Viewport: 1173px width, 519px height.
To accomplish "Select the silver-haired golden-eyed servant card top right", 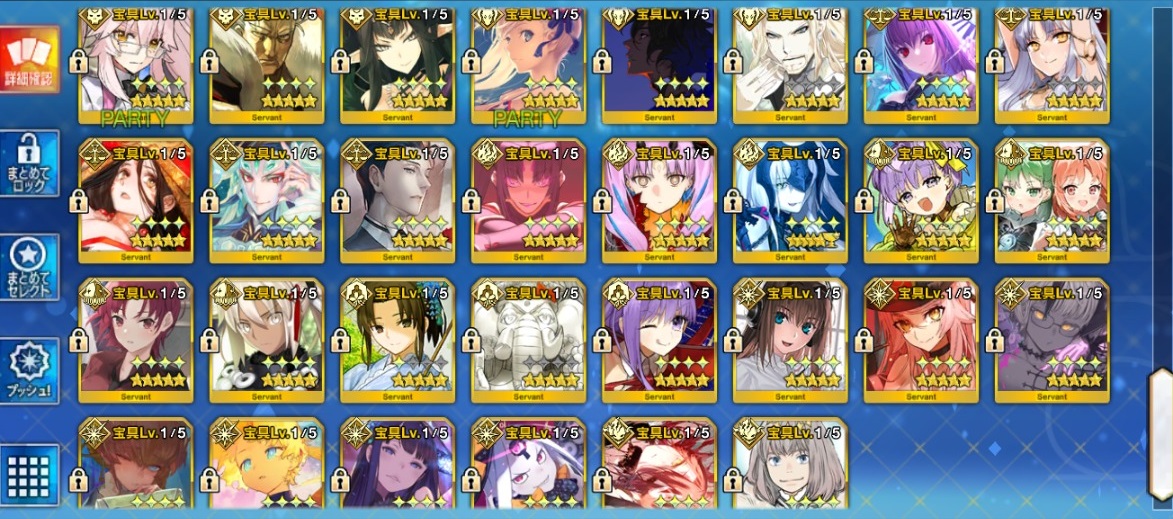I will click(x=1052, y=60).
